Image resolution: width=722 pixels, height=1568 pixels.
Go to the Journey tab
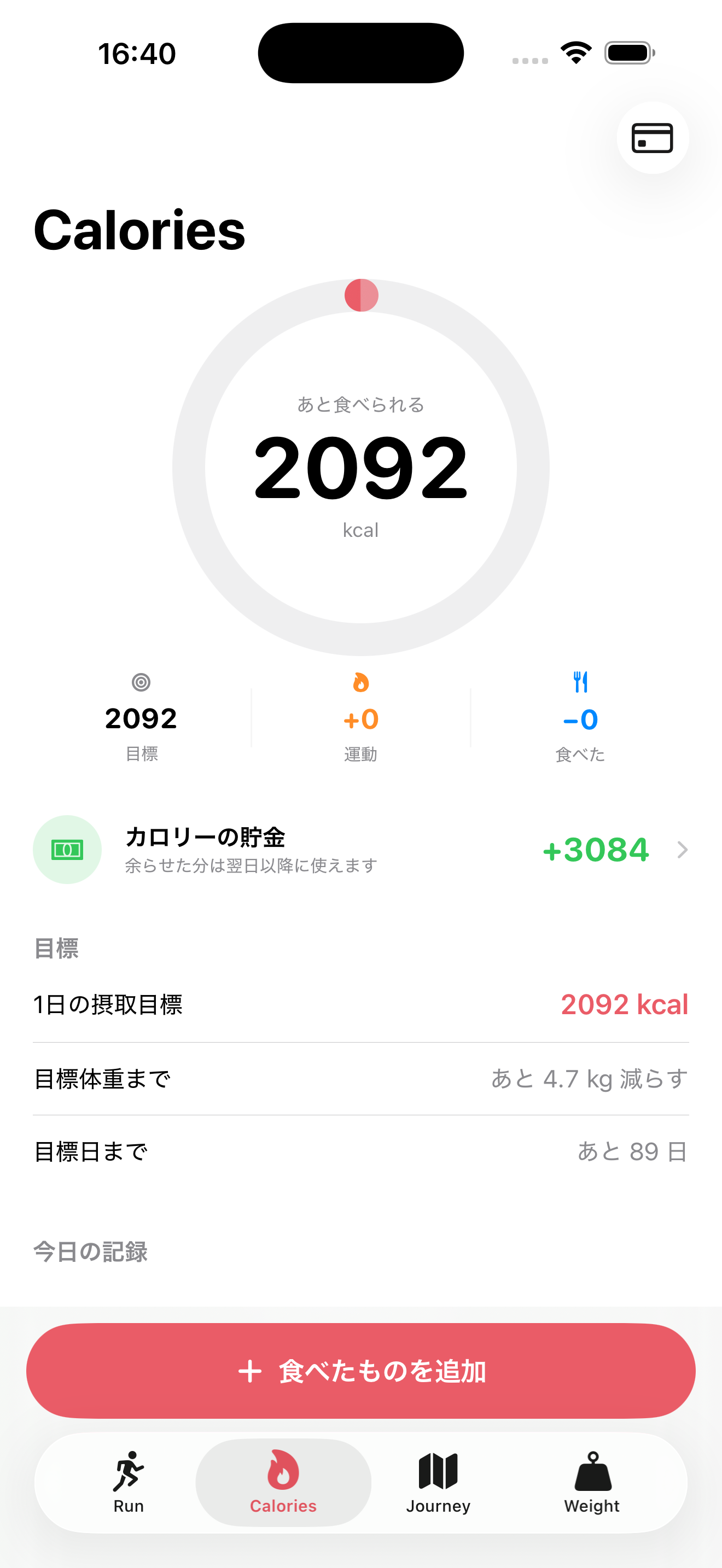pos(438,1483)
